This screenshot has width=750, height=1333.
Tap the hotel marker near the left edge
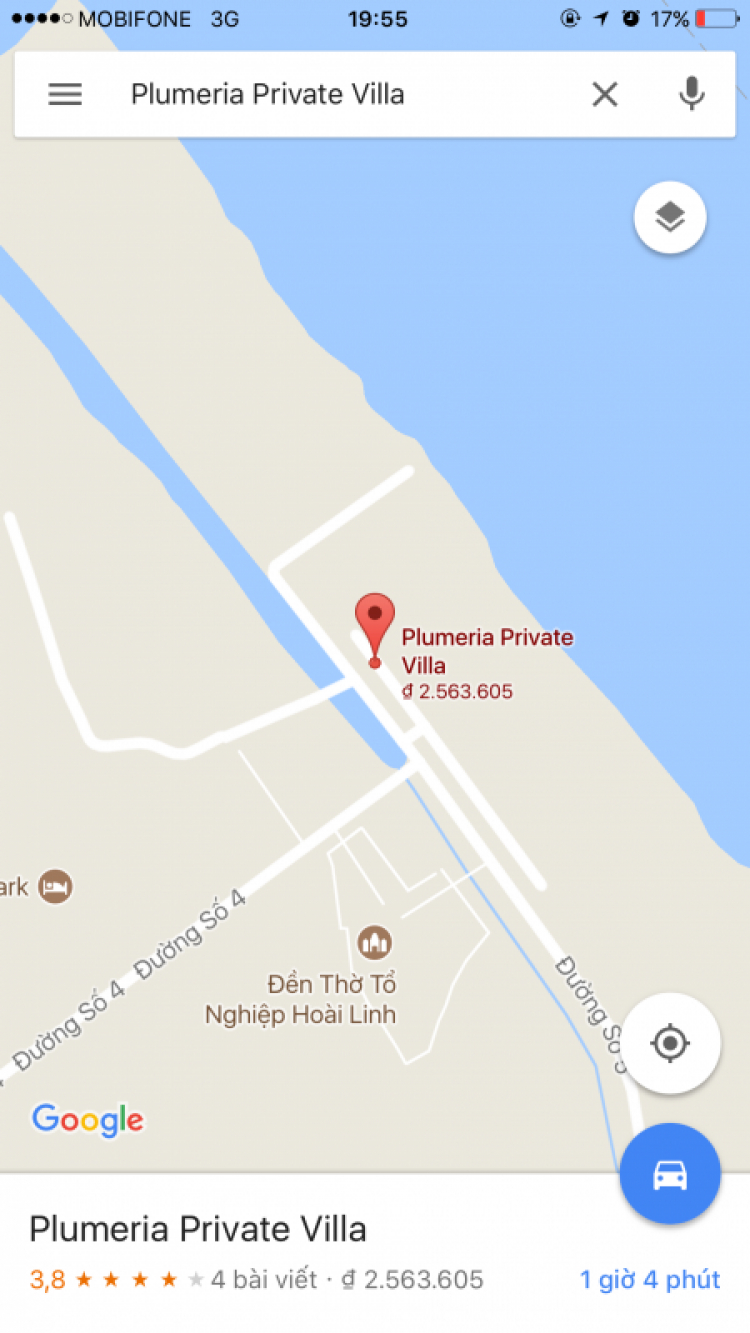tap(55, 886)
